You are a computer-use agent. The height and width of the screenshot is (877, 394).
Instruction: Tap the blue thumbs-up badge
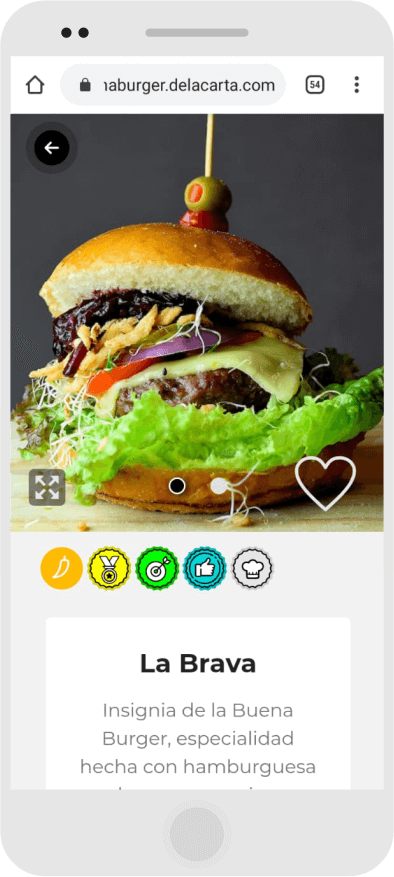pyautogui.click(x=204, y=568)
